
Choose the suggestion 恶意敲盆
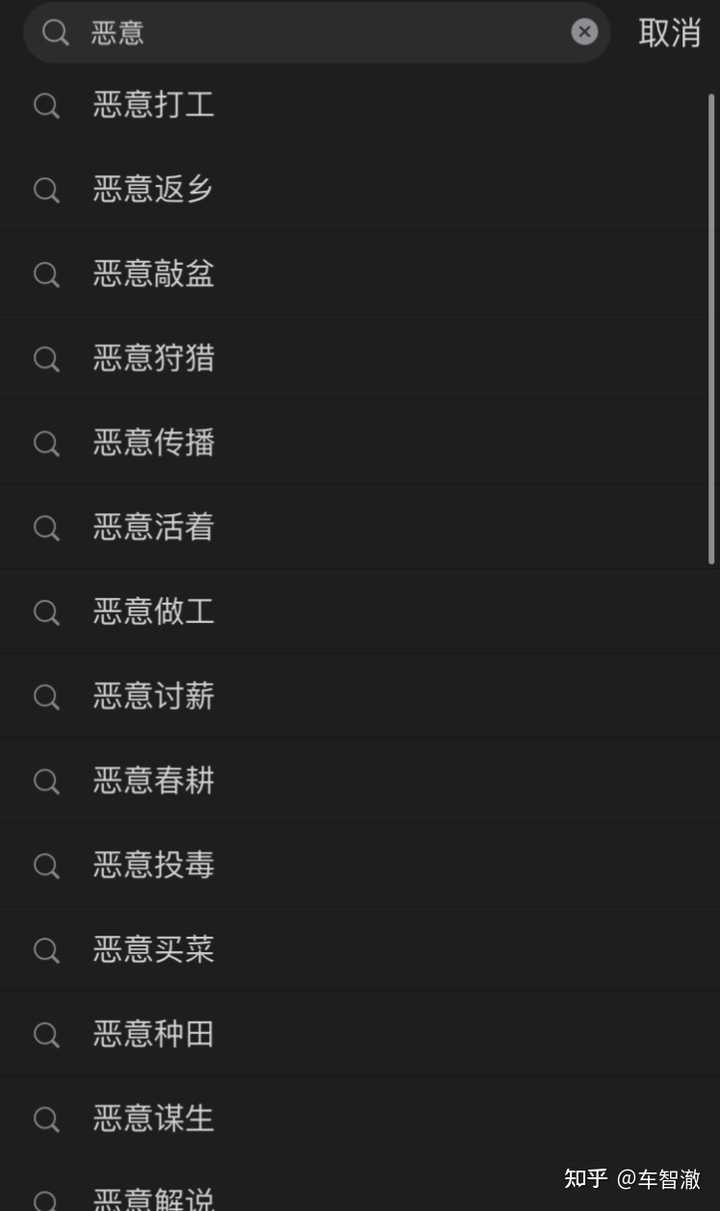360,274
